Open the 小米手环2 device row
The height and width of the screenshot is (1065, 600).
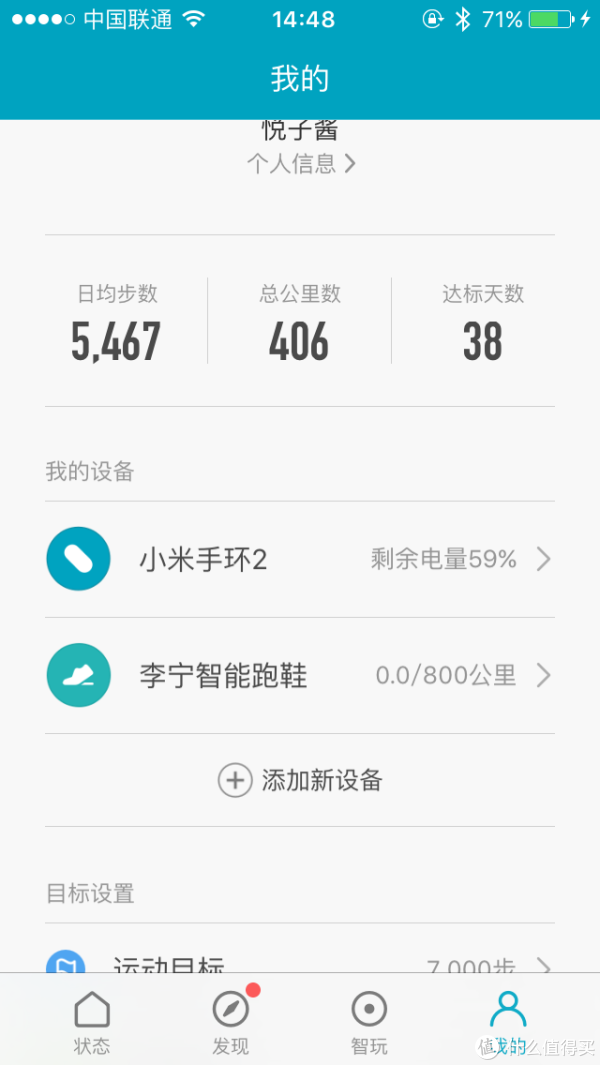(299, 560)
